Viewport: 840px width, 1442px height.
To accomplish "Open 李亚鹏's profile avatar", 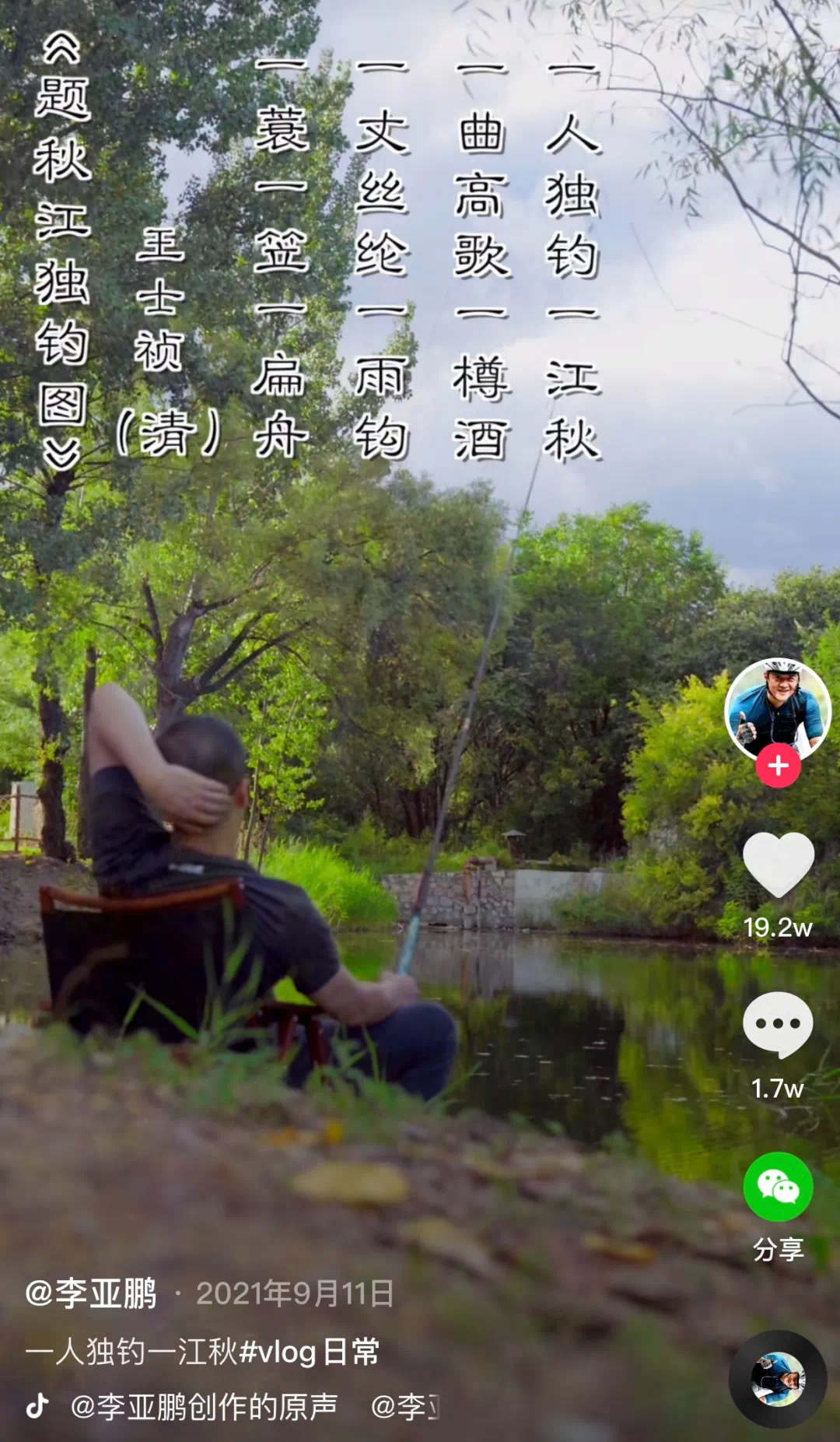I will (x=777, y=708).
